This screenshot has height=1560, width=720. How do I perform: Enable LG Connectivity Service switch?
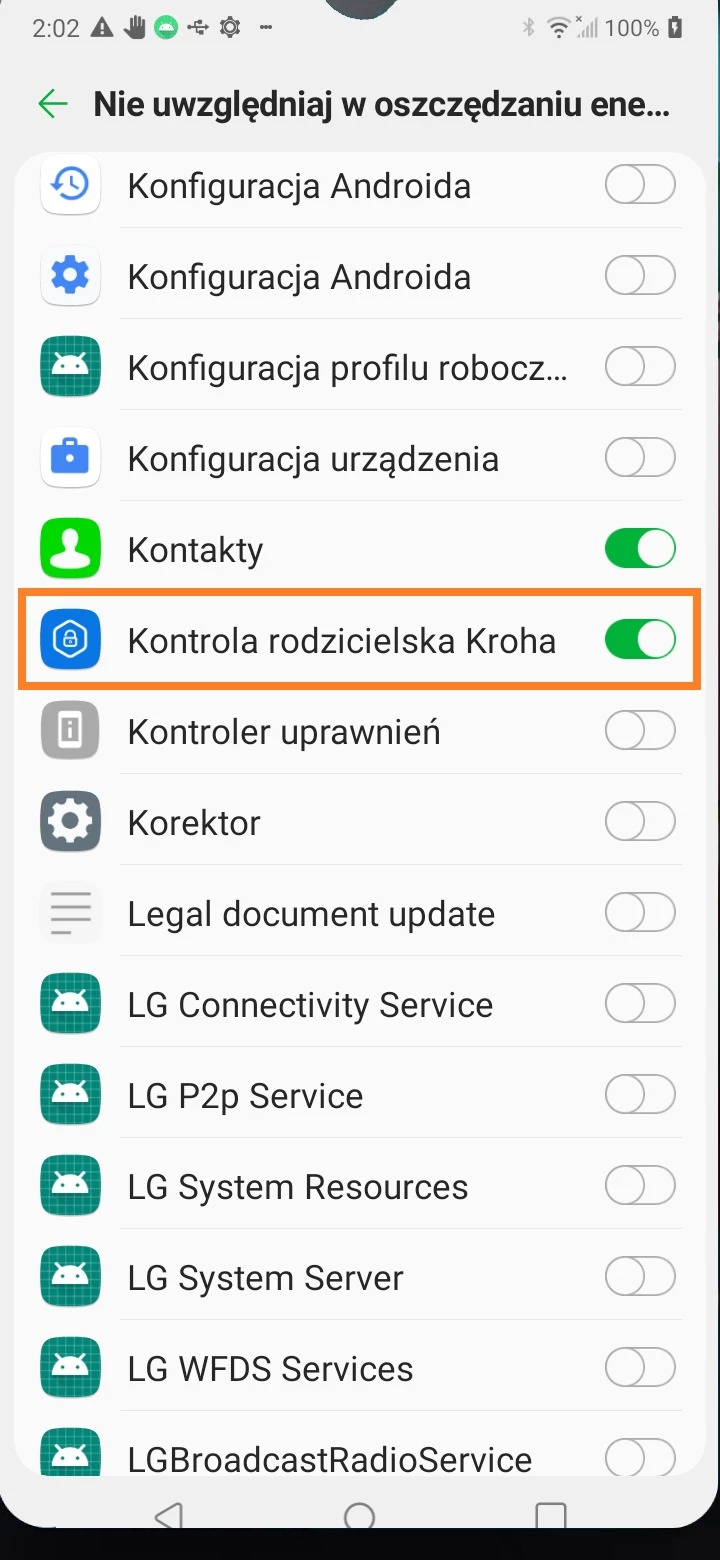pyautogui.click(x=640, y=1005)
